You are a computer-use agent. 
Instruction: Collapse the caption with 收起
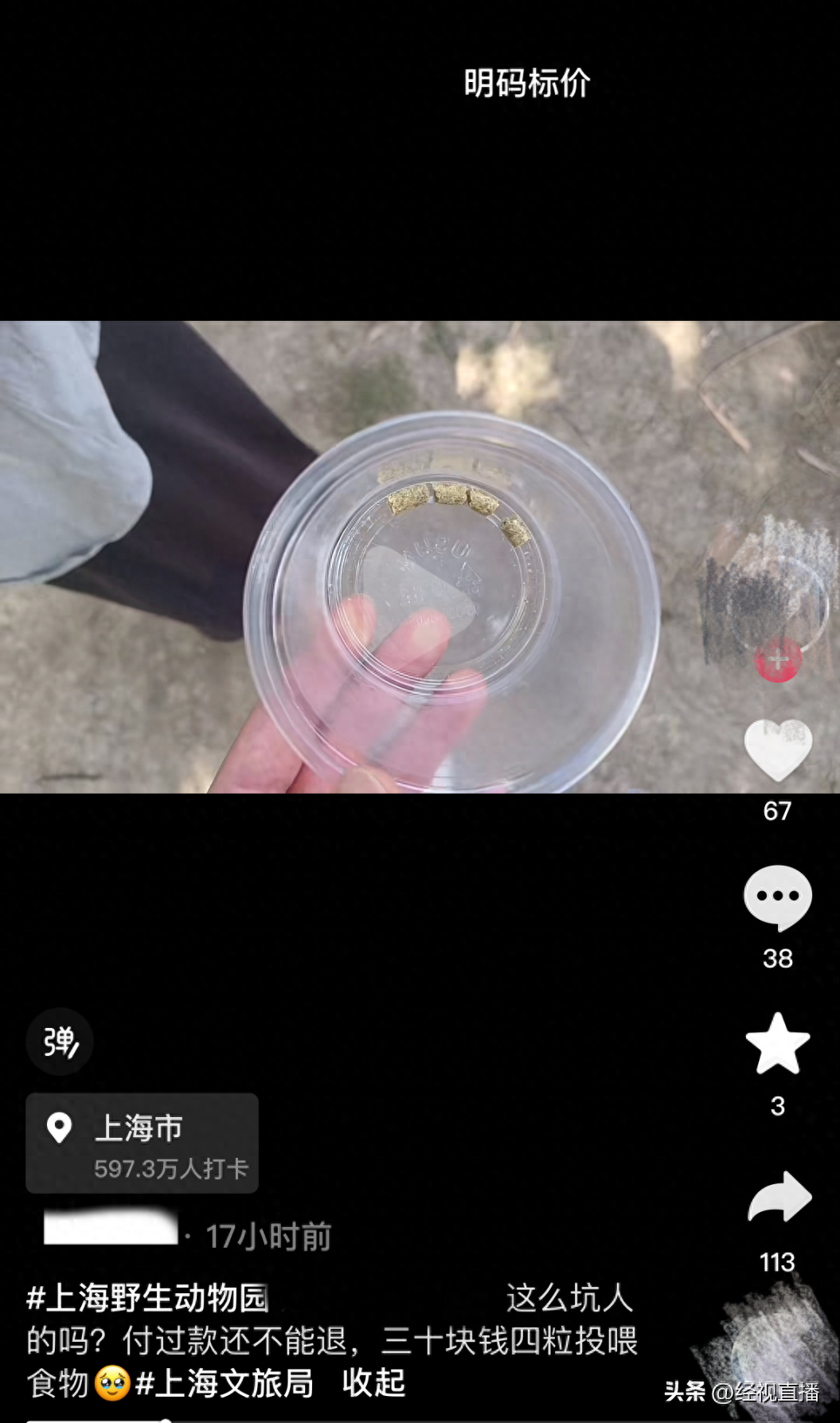pyautogui.click(x=373, y=1383)
